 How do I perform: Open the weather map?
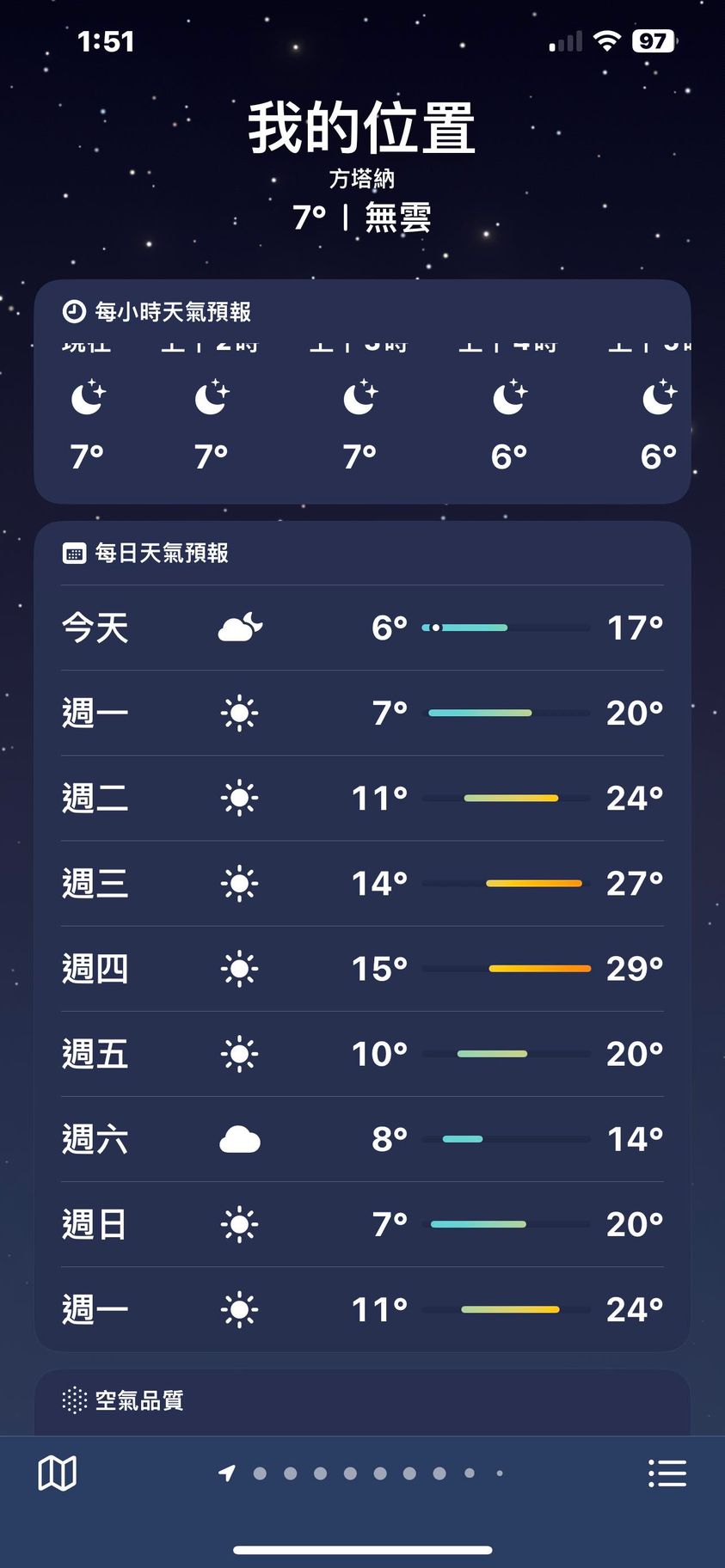click(58, 1473)
